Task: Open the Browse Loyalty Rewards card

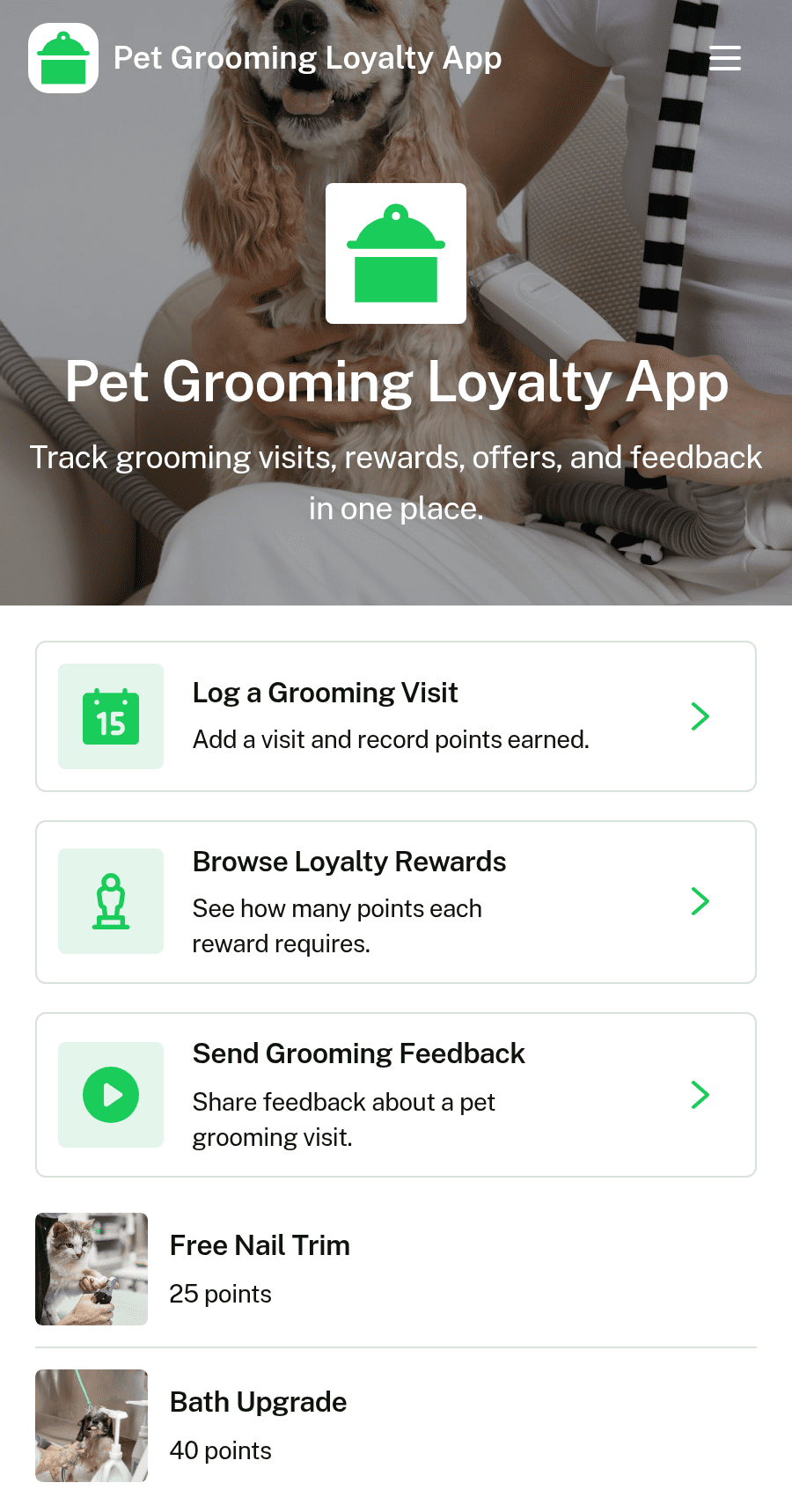Action: click(396, 902)
